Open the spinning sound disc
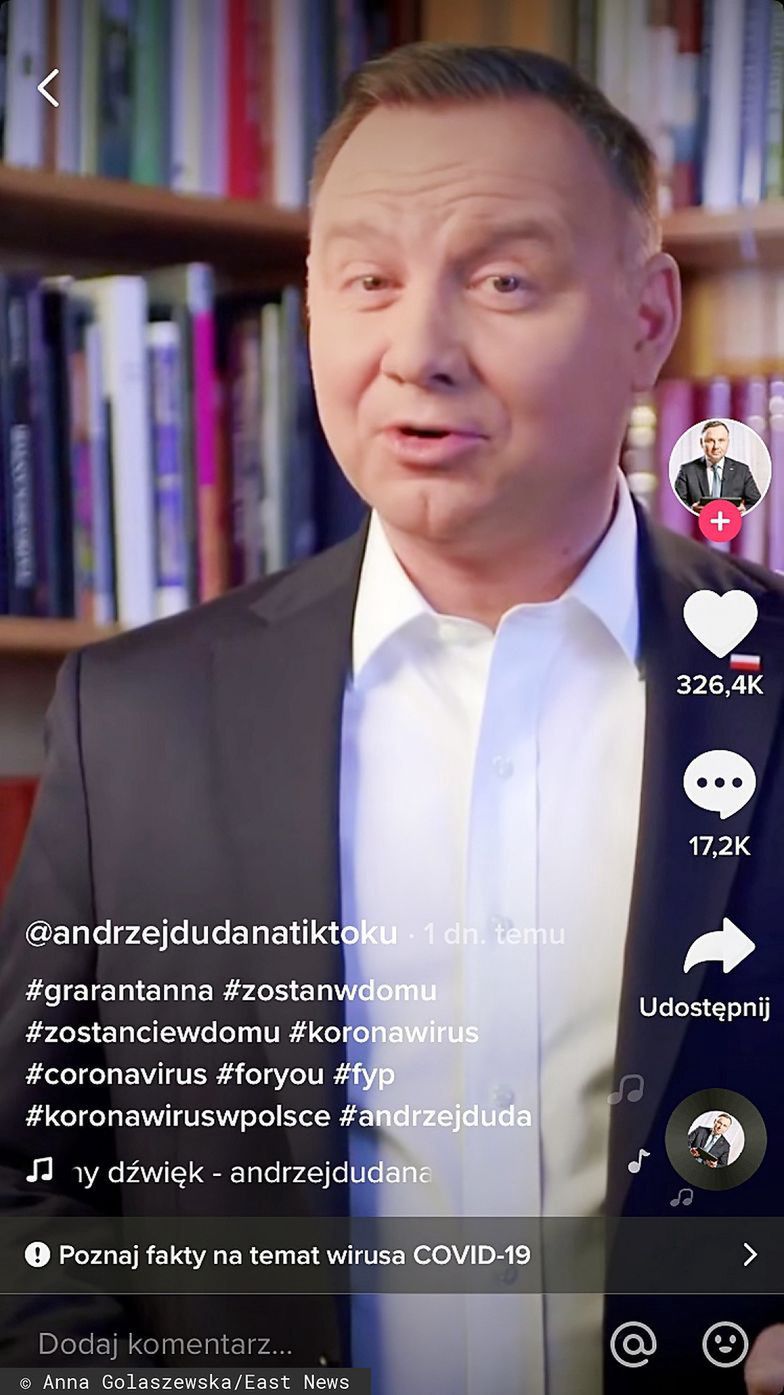784x1395 pixels. pyautogui.click(x=715, y=1139)
